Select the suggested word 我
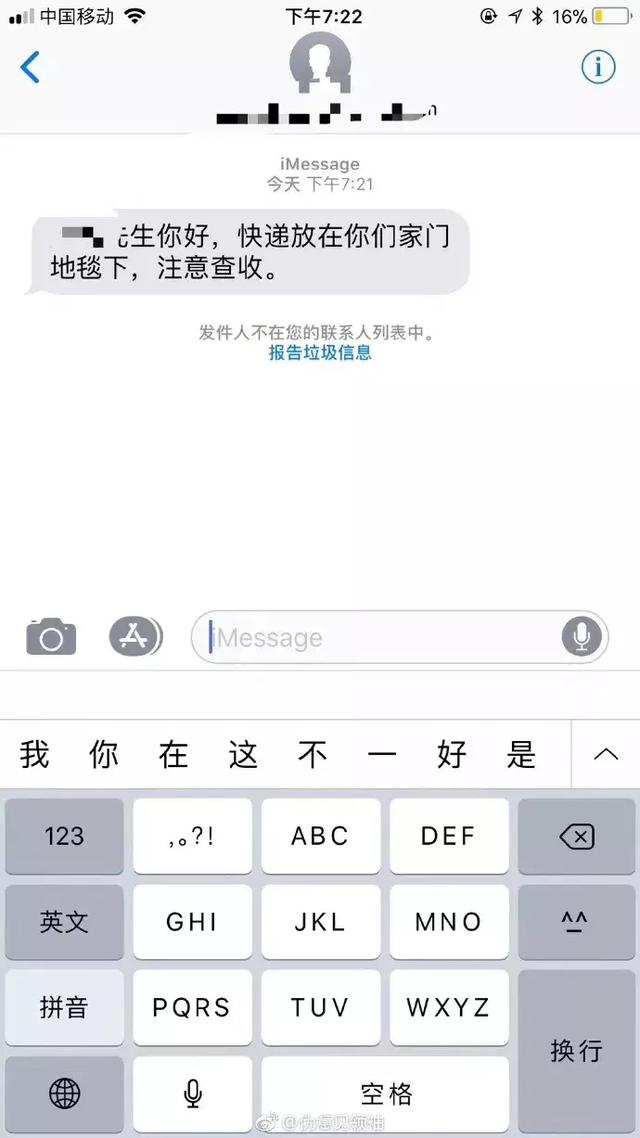 point(35,754)
